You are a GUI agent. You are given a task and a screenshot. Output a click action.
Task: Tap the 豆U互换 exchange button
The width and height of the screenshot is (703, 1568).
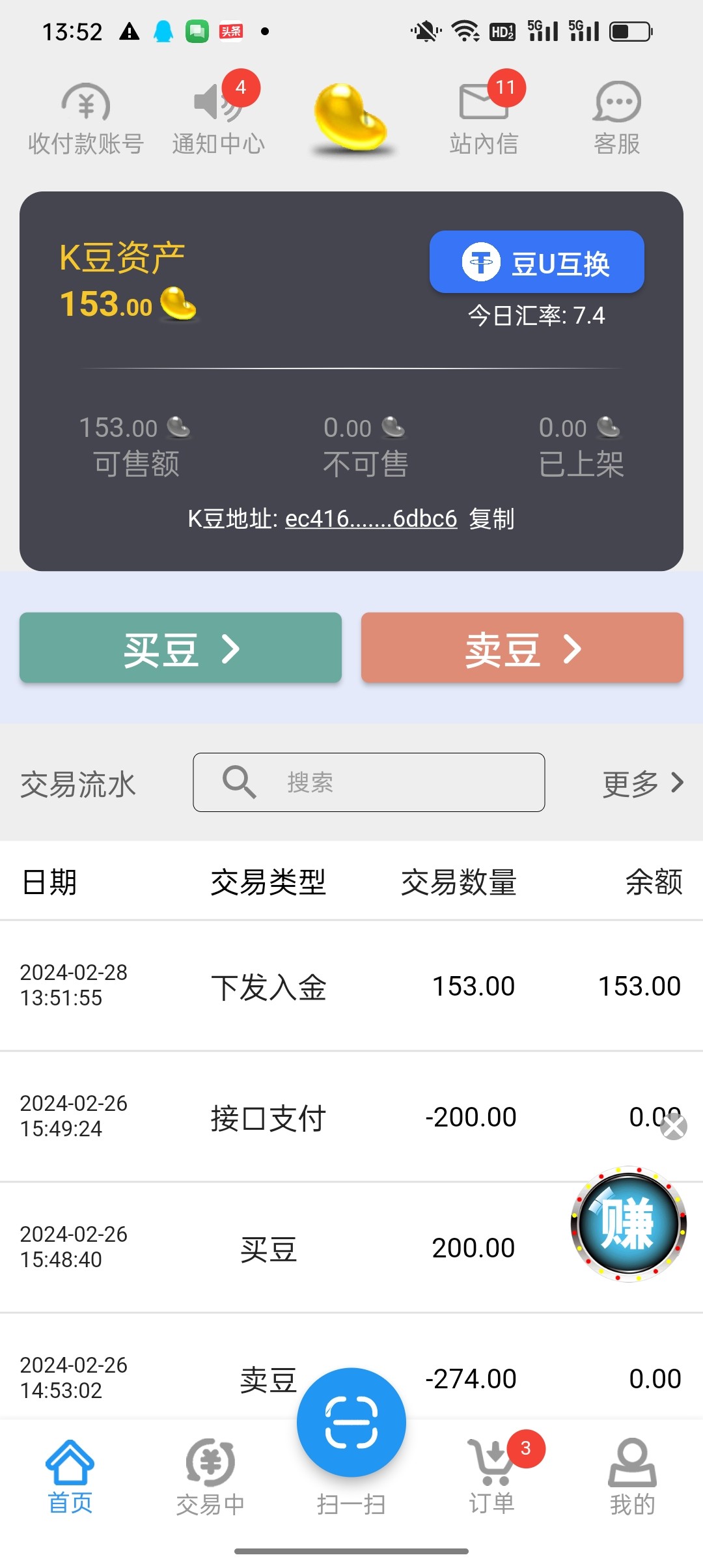coord(536,262)
